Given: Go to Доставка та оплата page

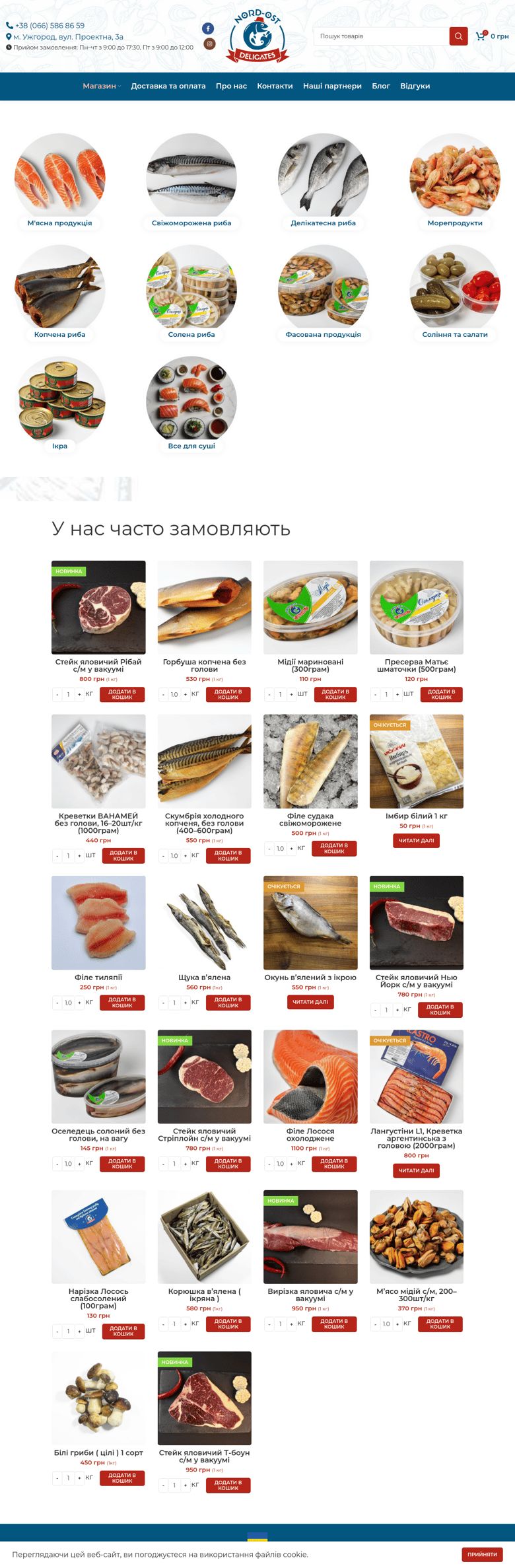Looking at the screenshot, I should click(x=168, y=86).
